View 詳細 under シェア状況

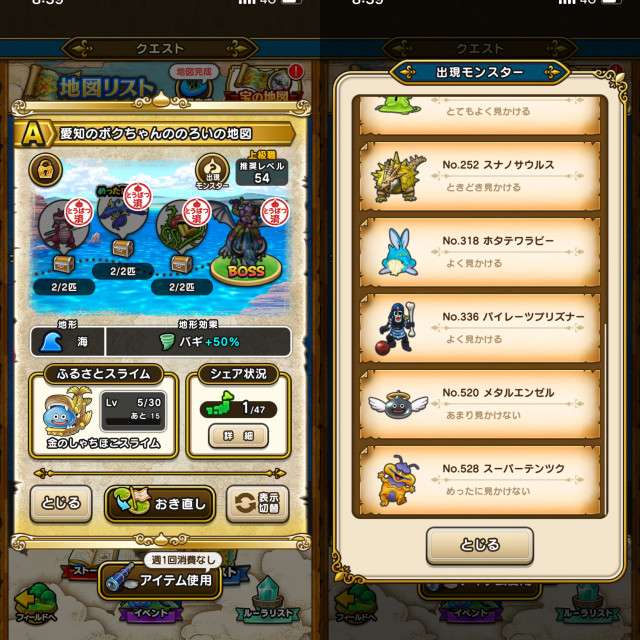coord(238,436)
